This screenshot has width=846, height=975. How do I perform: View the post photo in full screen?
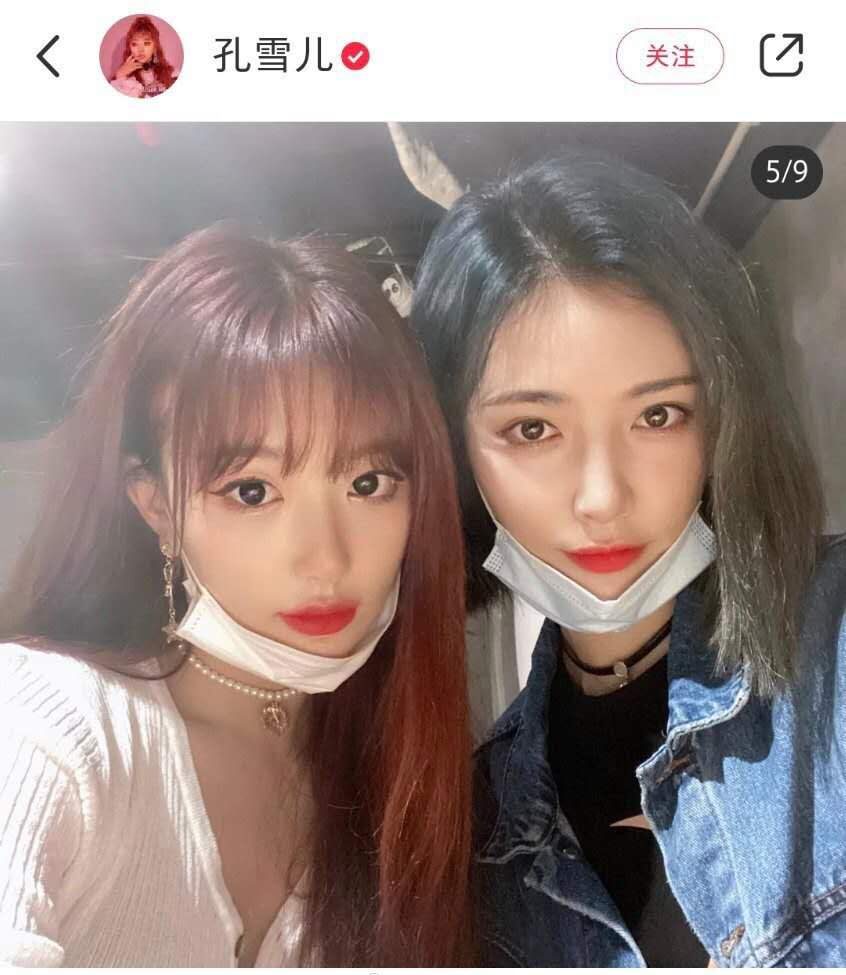click(423, 545)
